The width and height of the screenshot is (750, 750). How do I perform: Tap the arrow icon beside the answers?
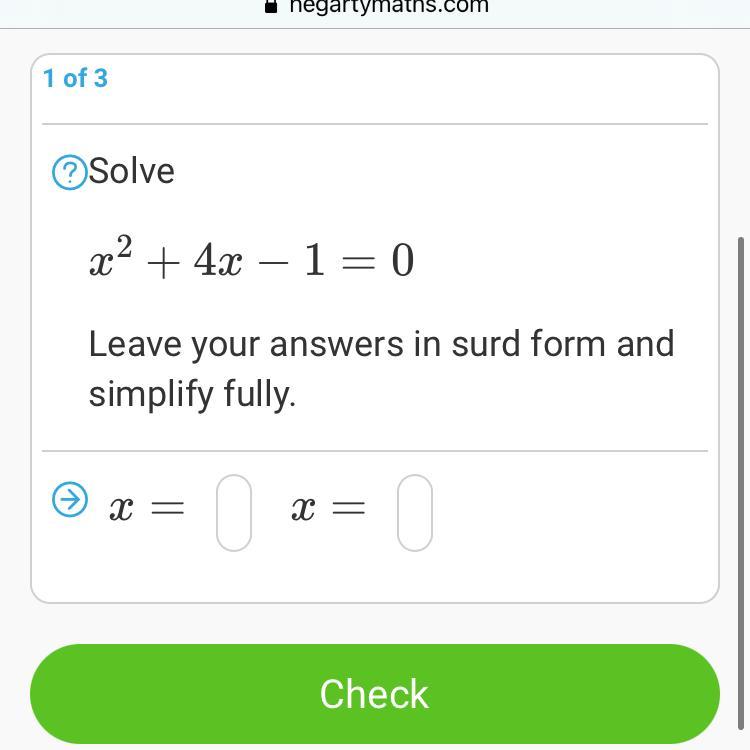(70, 499)
